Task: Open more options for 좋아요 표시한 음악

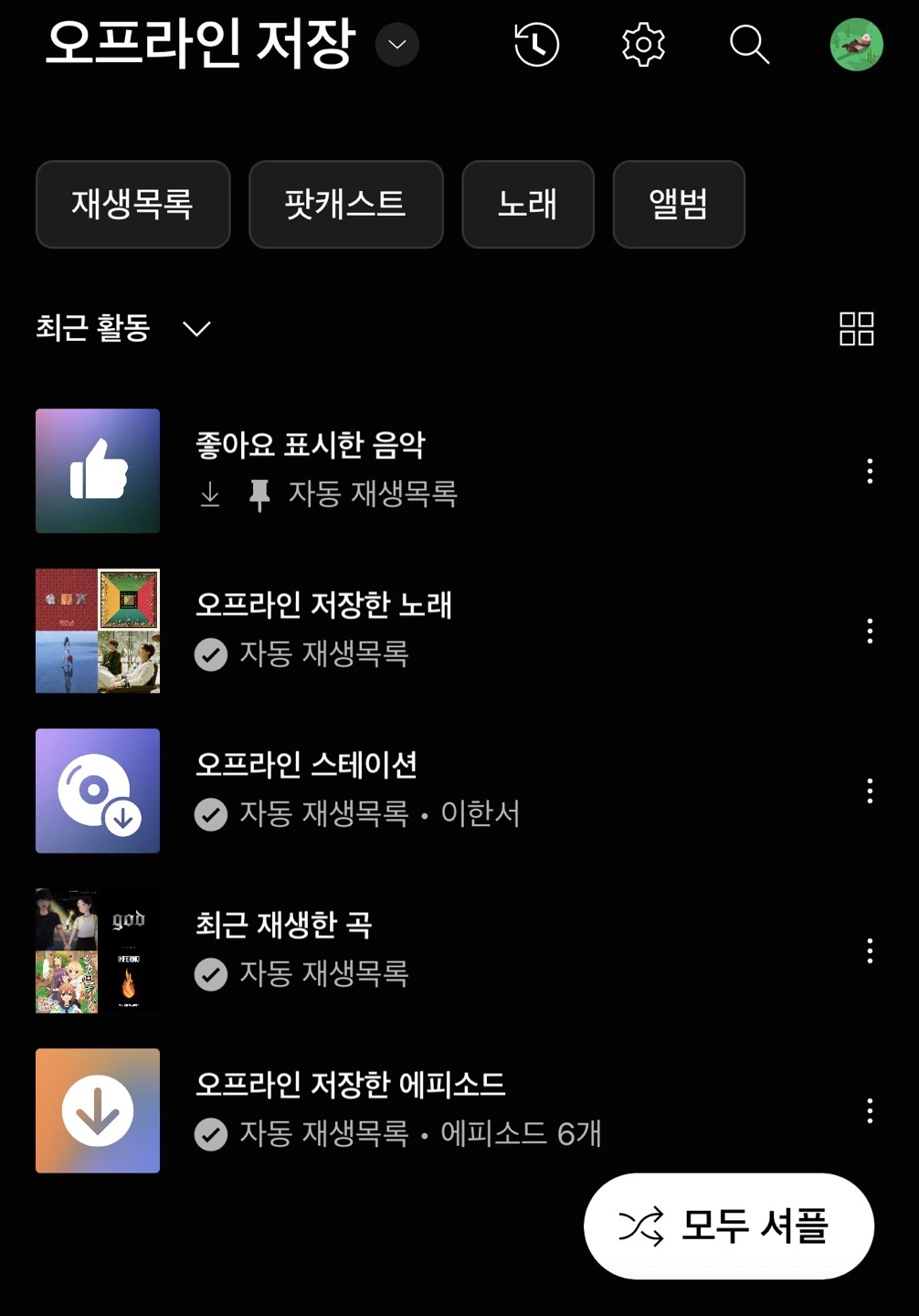Action: point(870,472)
